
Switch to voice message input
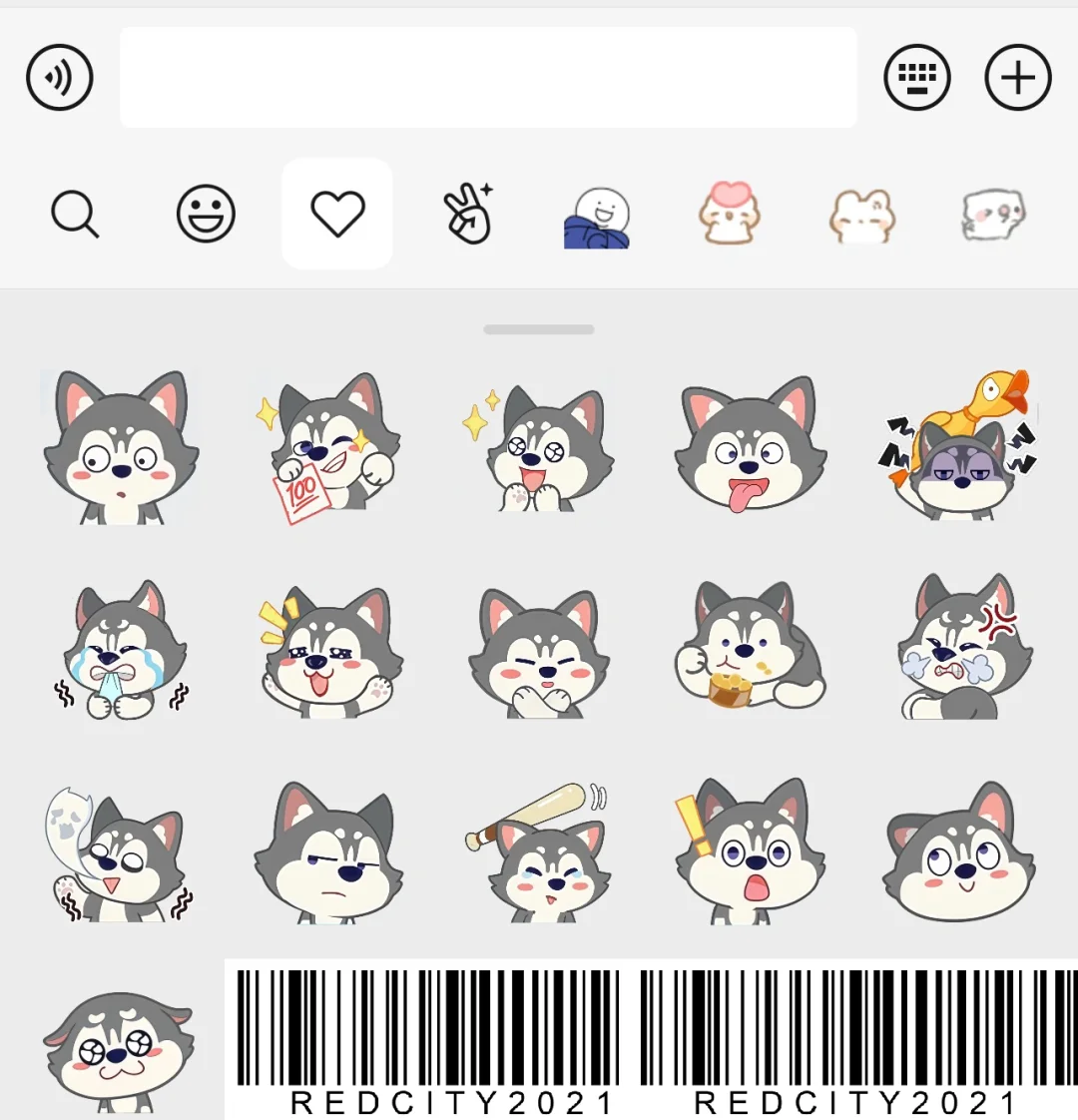[60, 78]
